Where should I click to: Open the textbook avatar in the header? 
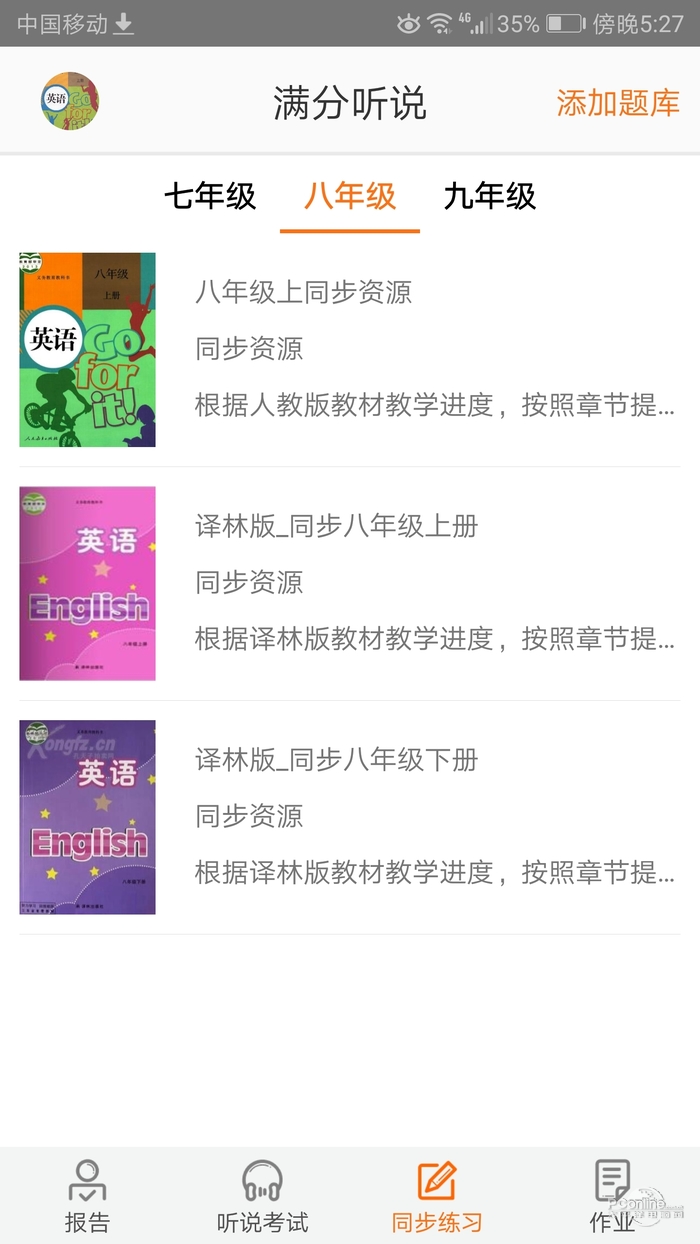tap(70, 101)
